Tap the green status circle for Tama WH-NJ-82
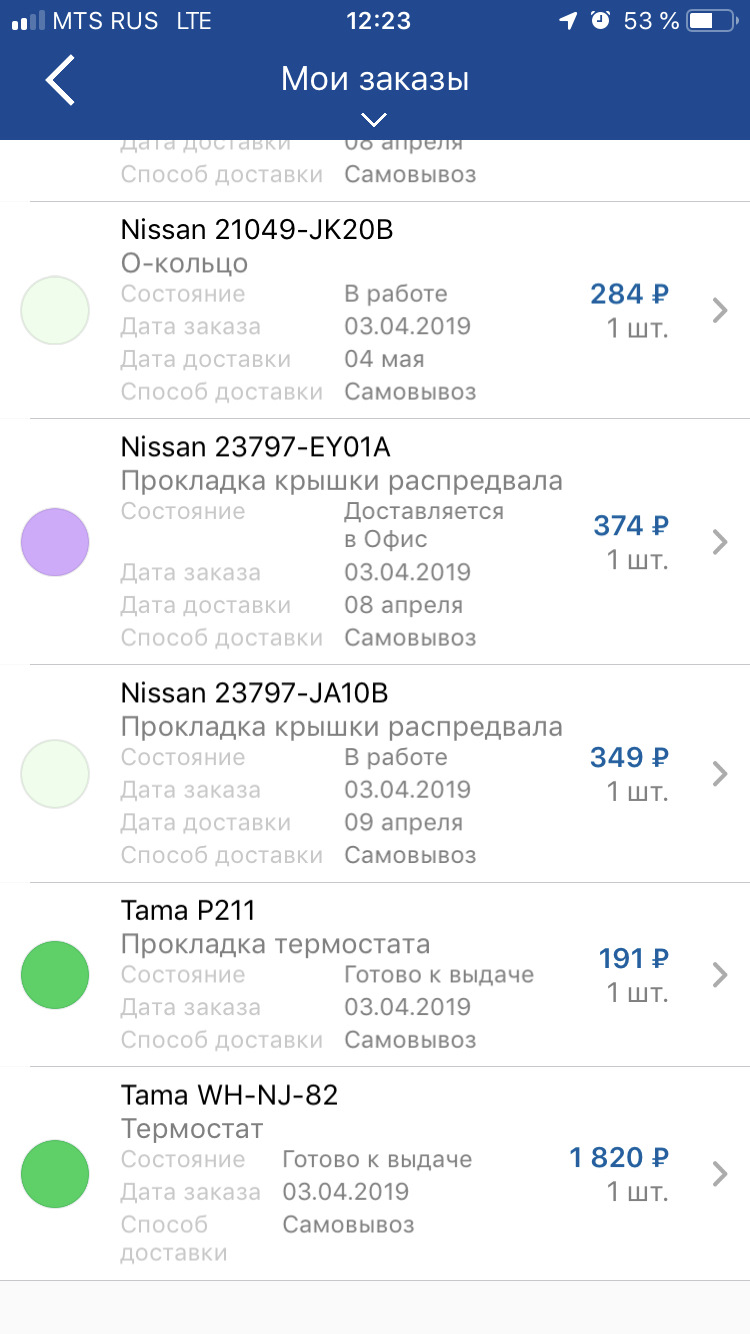Viewport: 750px width, 1334px height. click(55, 1174)
